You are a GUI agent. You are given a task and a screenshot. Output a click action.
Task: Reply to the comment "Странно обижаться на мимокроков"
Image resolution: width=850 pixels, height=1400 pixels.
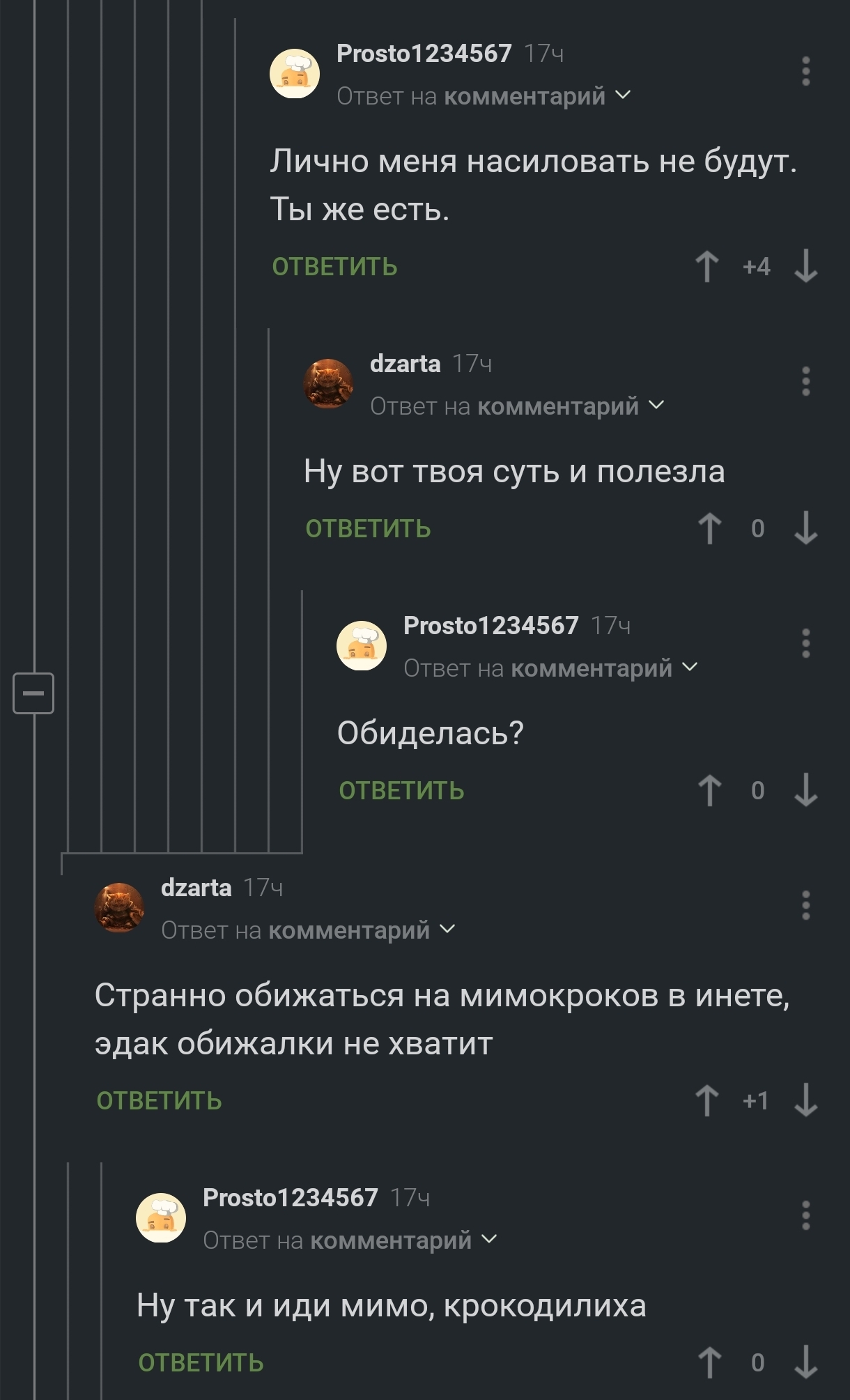[x=159, y=1100]
